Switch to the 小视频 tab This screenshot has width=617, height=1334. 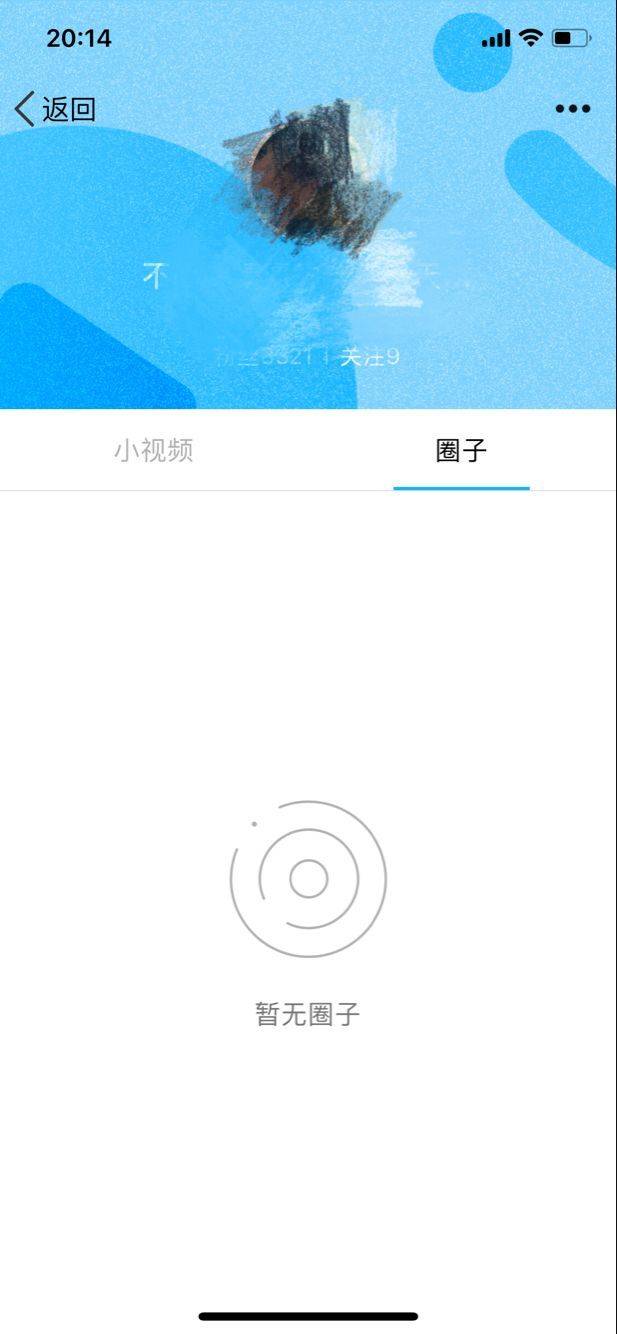tap(154, 450)
